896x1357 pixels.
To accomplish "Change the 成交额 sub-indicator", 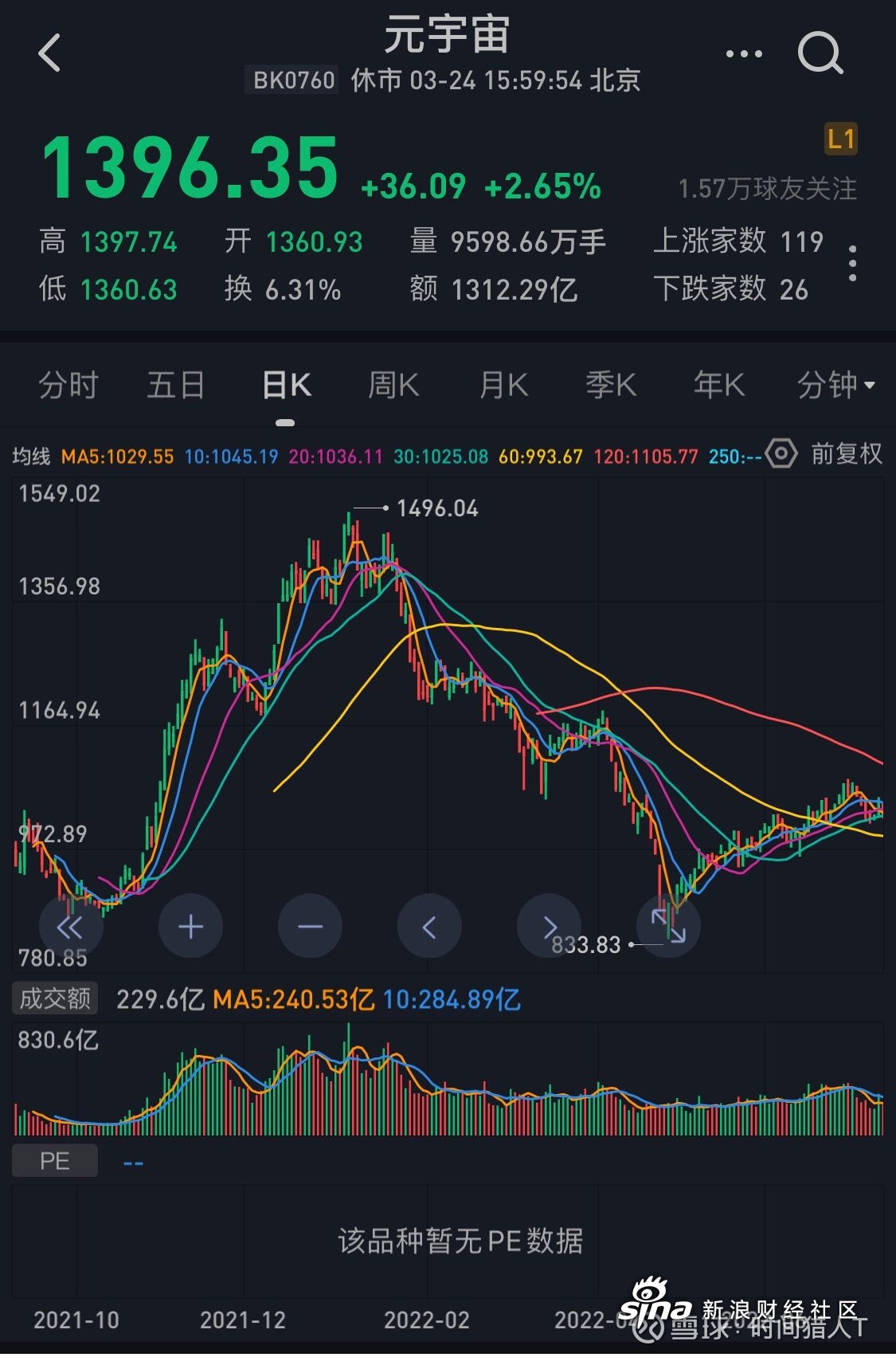I will pyautogui.click(x=55, y=998).
